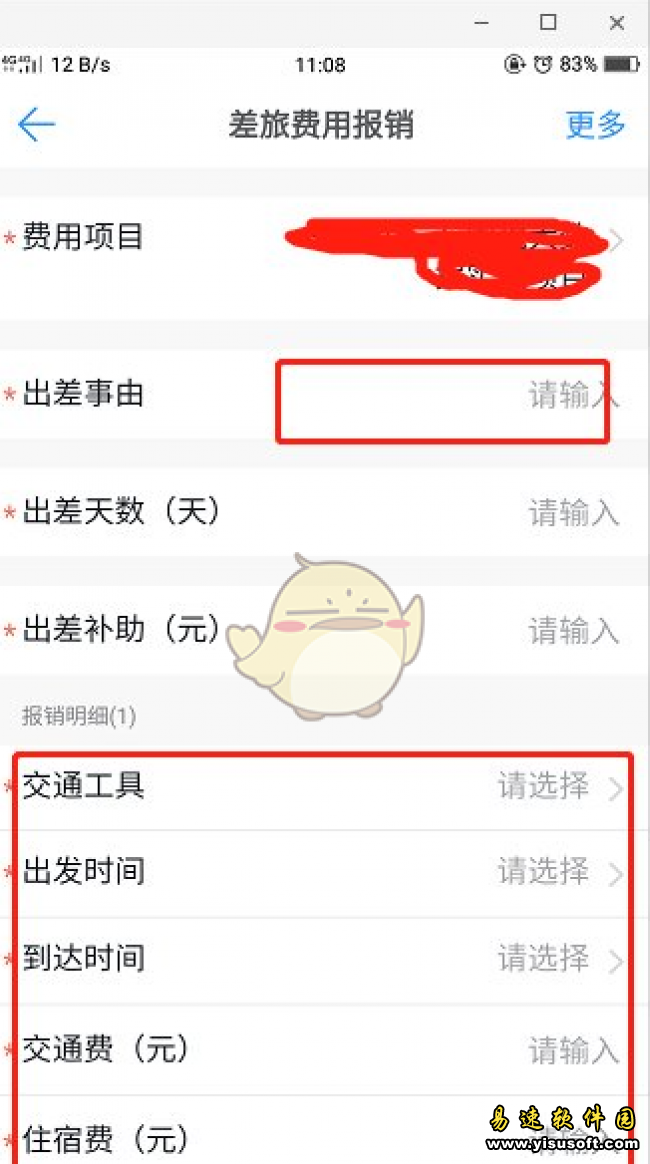Close the window with the X button

[616, 22]
